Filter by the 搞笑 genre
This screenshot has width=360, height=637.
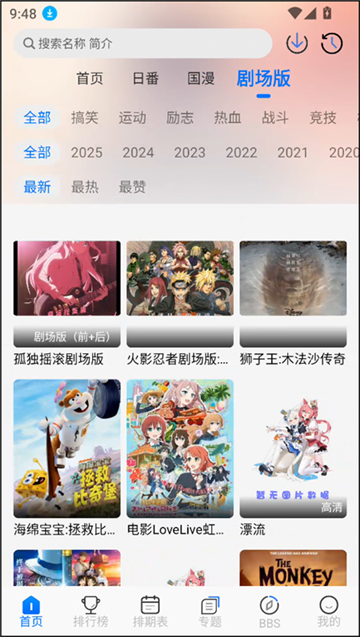click(85, 118)
